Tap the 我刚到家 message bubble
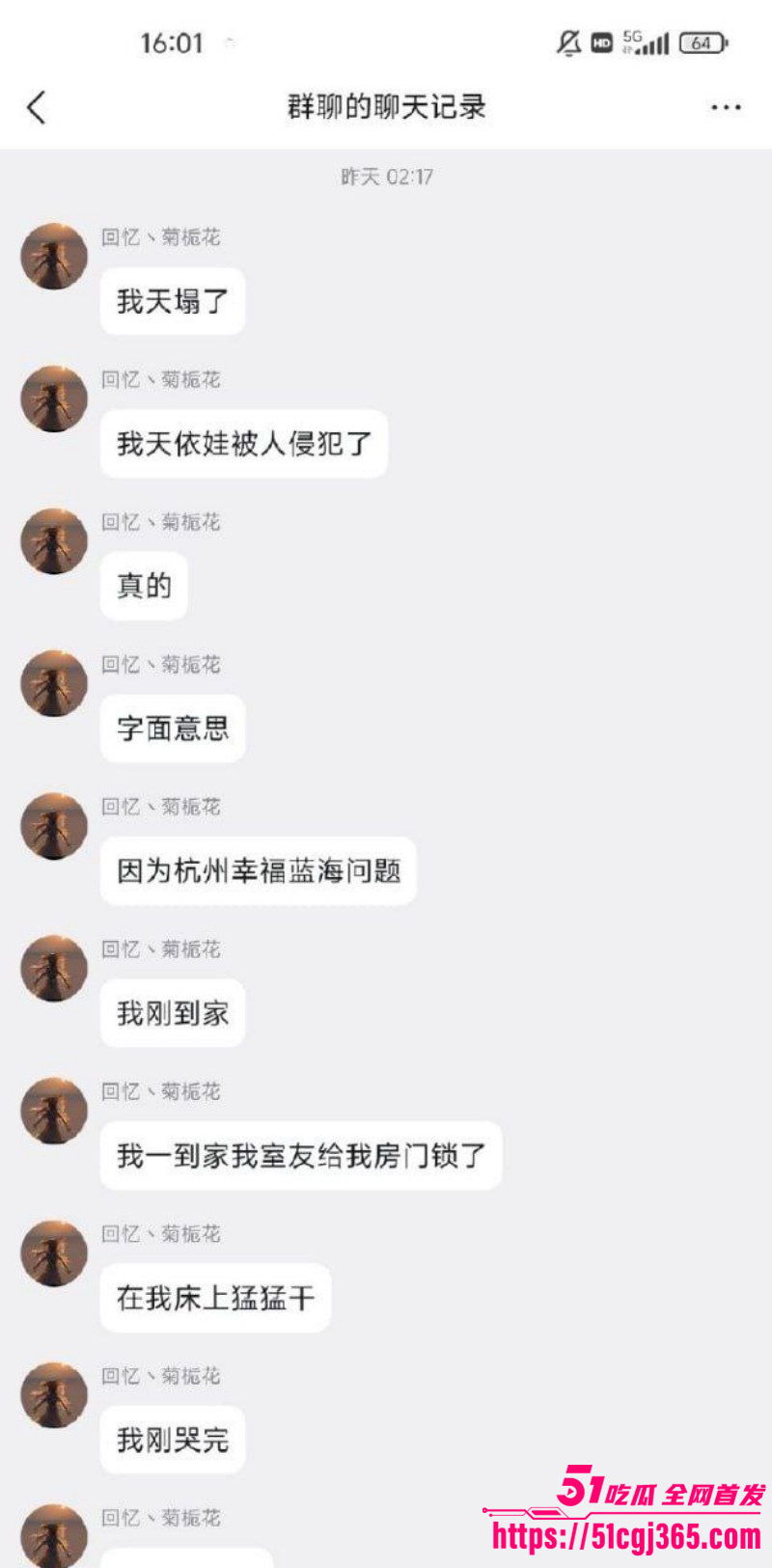 173,1012
